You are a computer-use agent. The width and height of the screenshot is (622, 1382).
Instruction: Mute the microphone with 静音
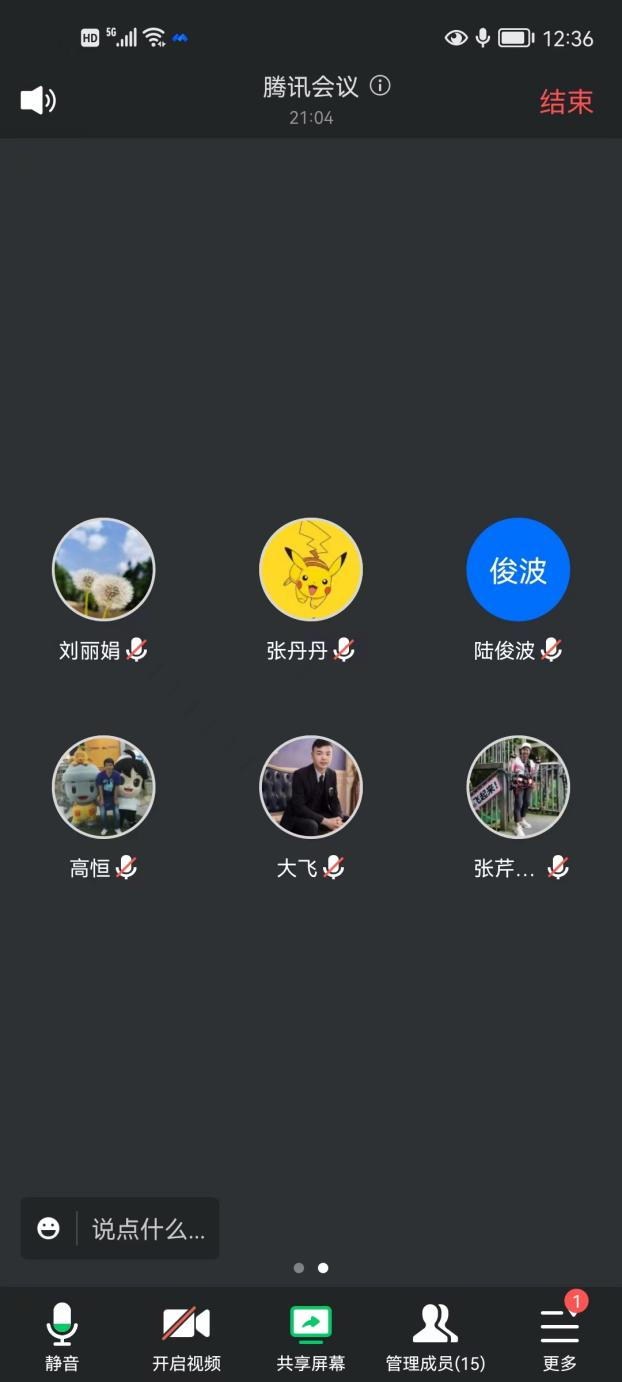click(62, 1336)
